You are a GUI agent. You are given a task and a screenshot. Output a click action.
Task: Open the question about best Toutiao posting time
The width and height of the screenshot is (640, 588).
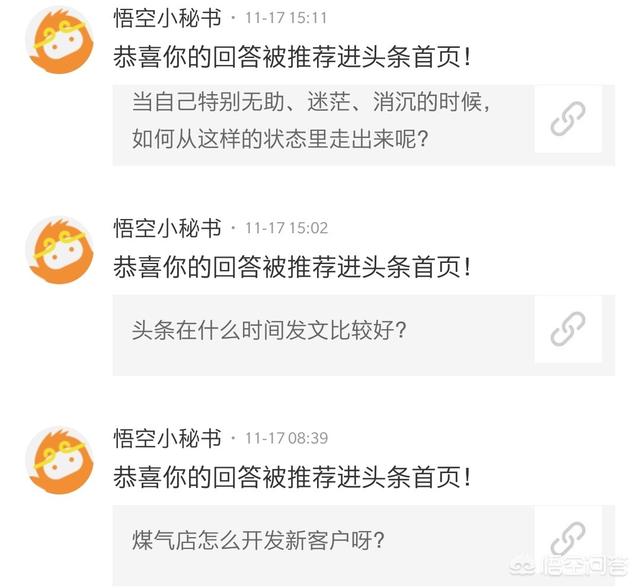269,330
